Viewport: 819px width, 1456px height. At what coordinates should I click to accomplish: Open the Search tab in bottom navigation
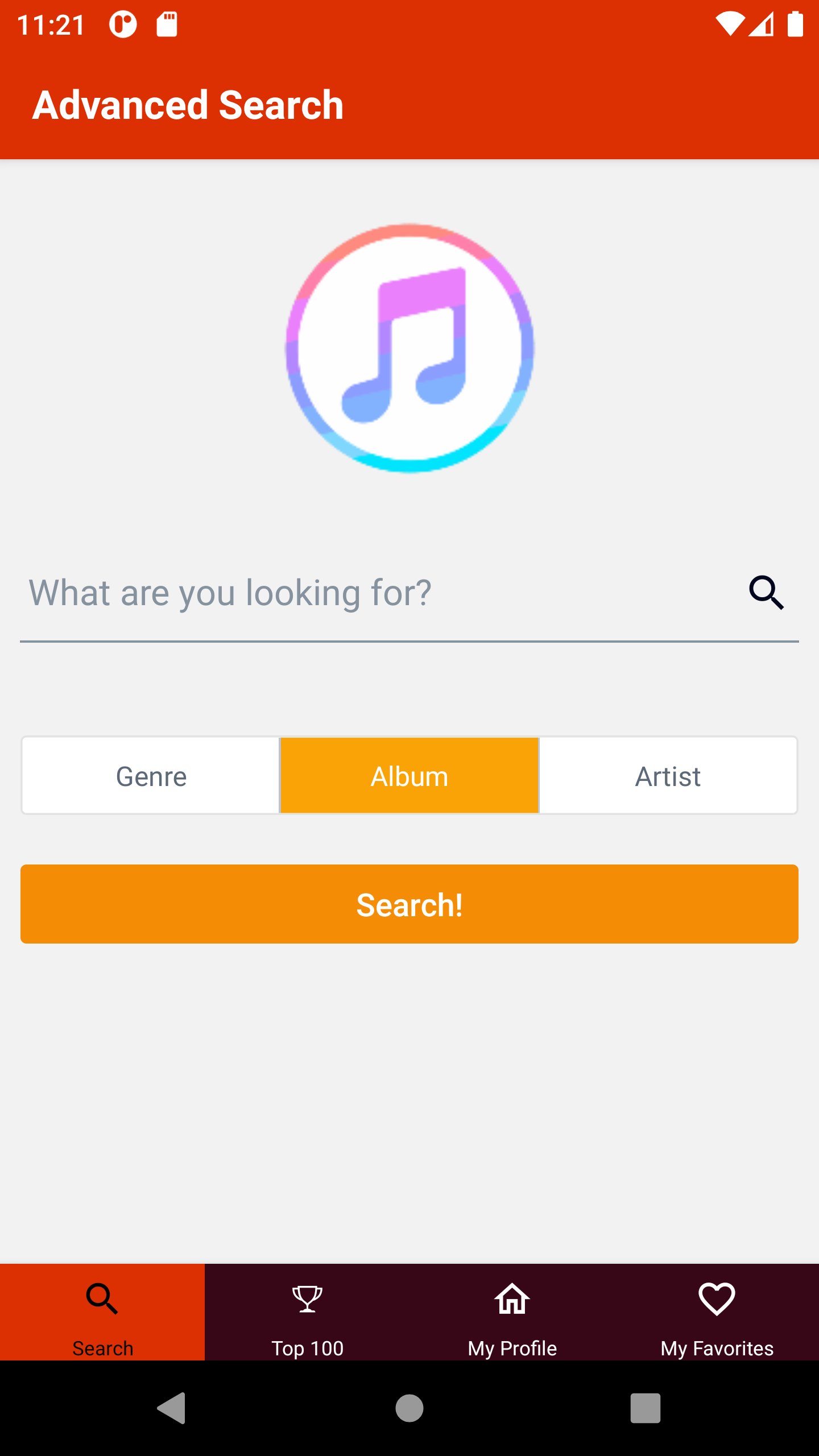click(102, 1314)
